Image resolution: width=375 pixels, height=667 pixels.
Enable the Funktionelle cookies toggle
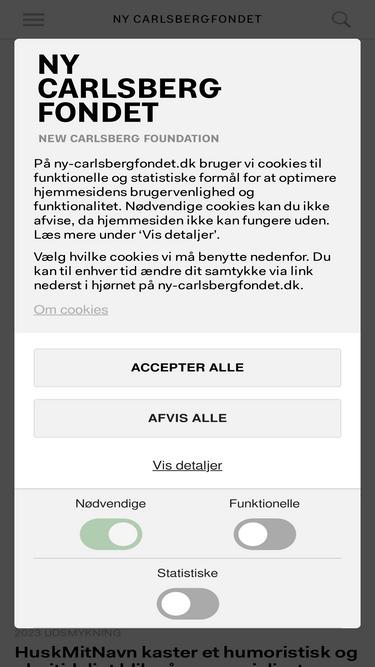click(264, 534)
